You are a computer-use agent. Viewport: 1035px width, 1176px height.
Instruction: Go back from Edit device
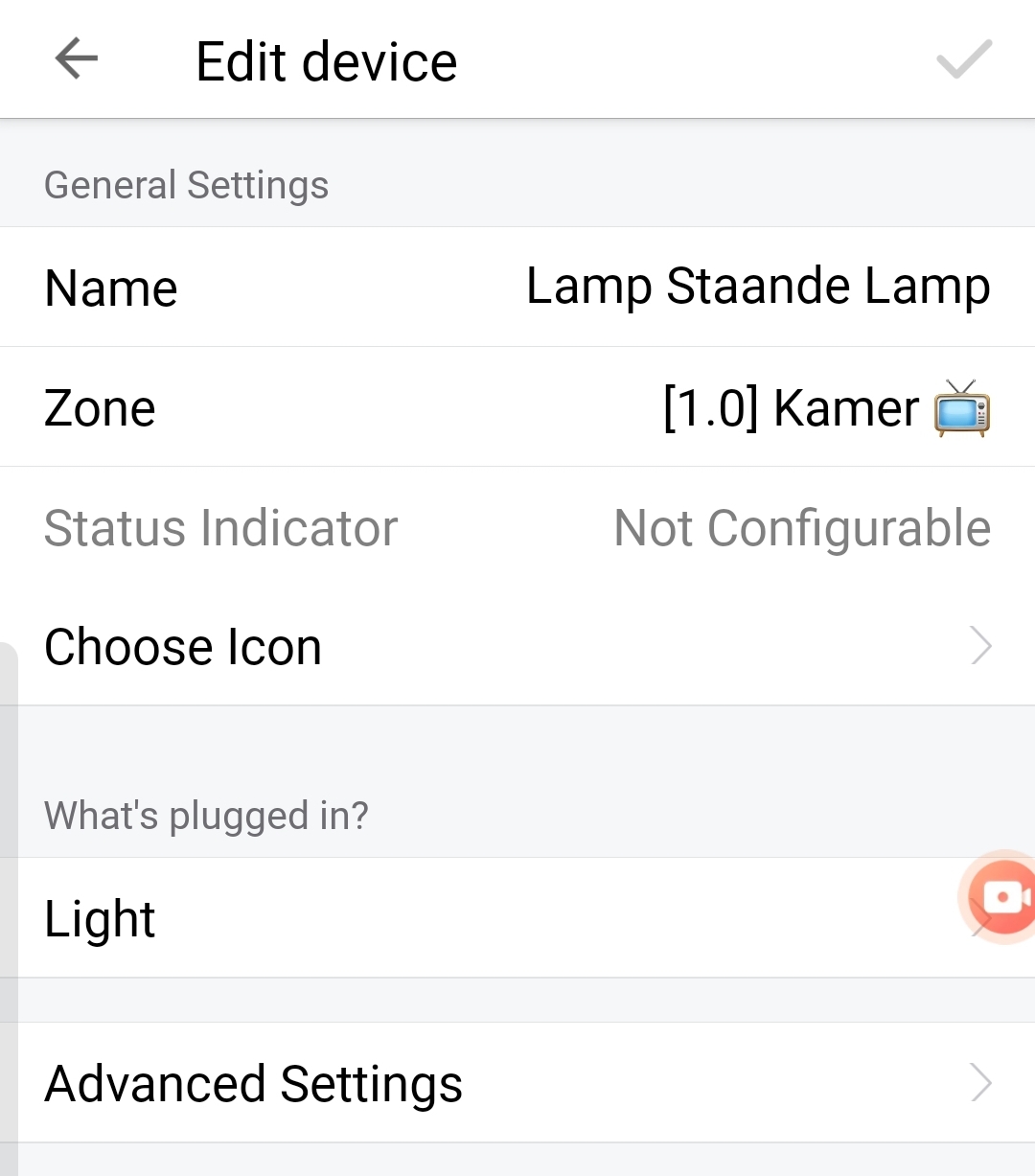[77, 59]
